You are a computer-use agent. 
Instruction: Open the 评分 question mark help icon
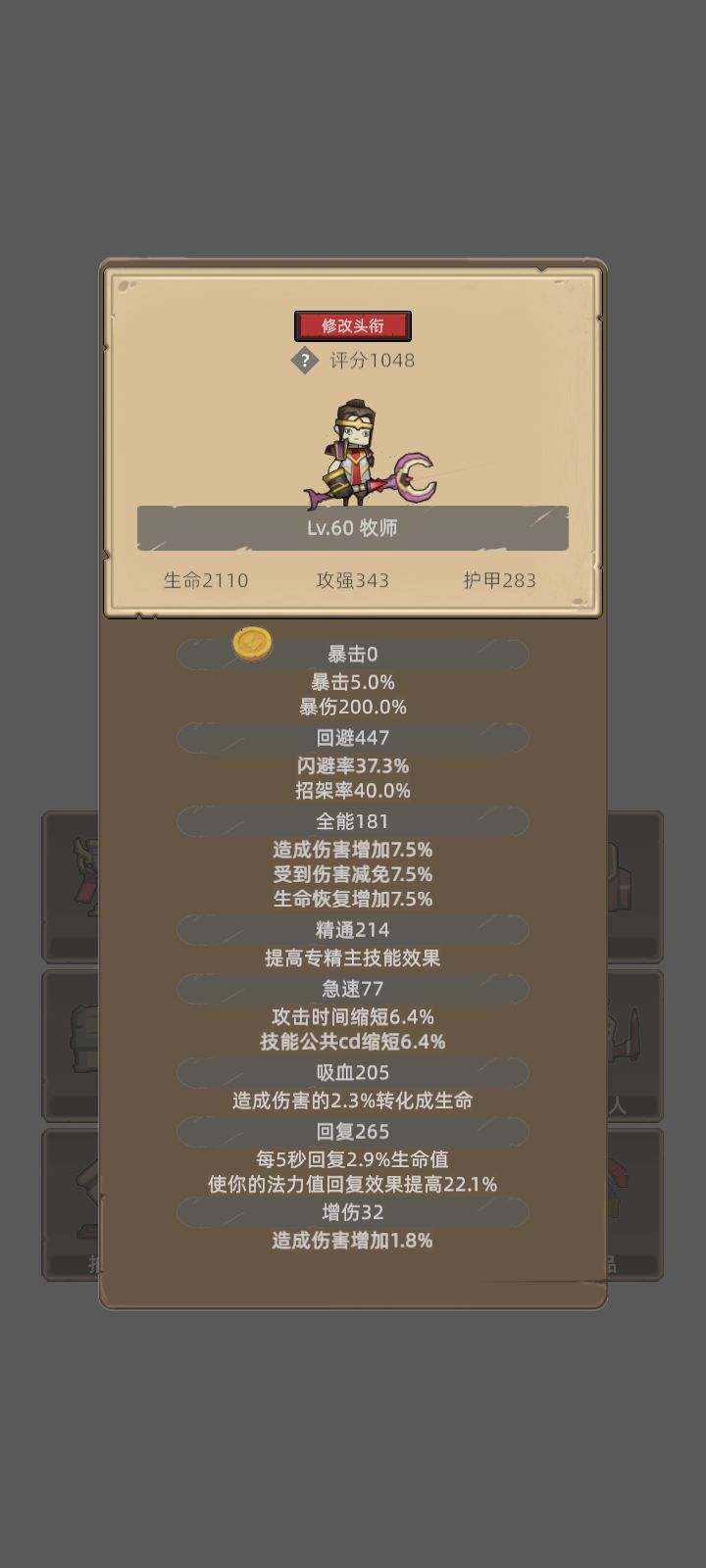pyautogui.click(x=304, y=361)
